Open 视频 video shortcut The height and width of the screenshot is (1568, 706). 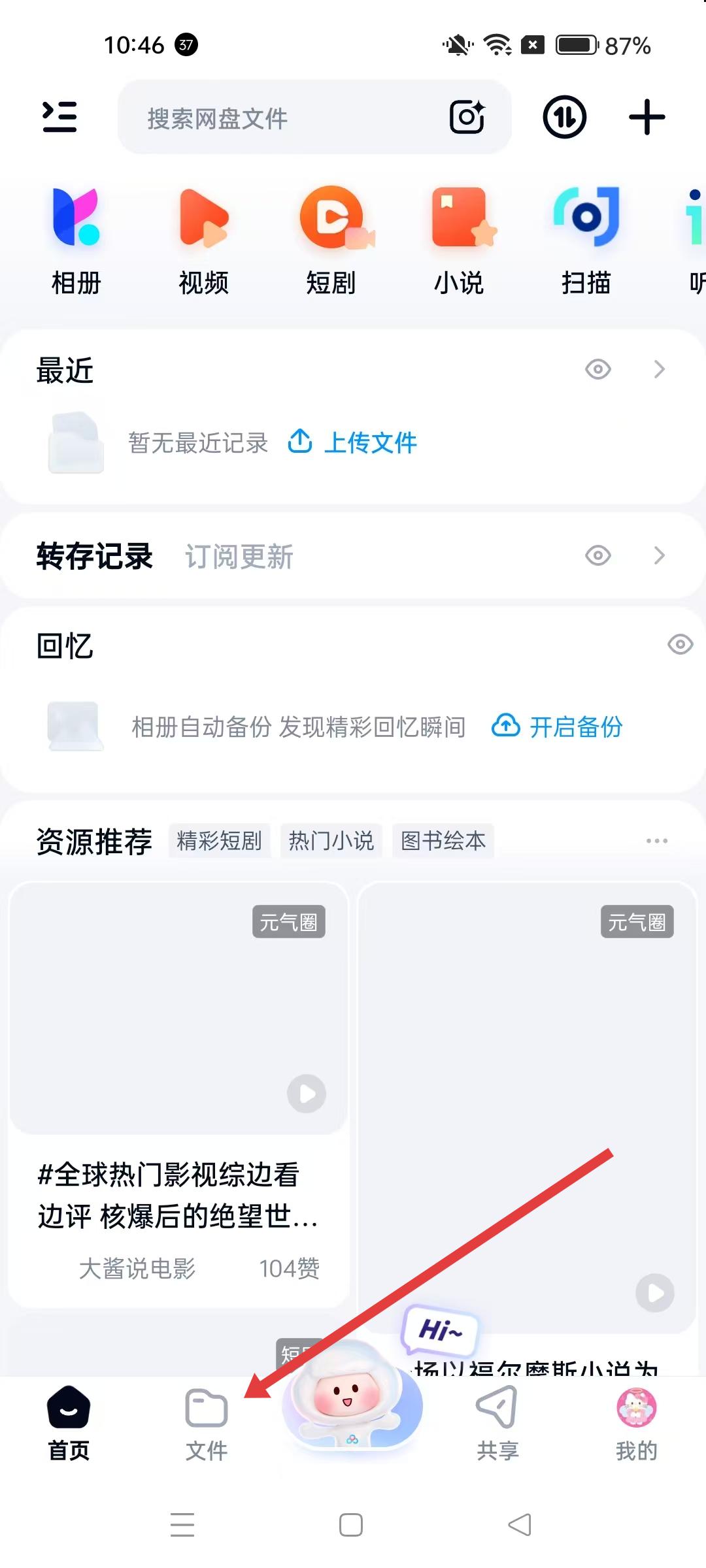203,239
